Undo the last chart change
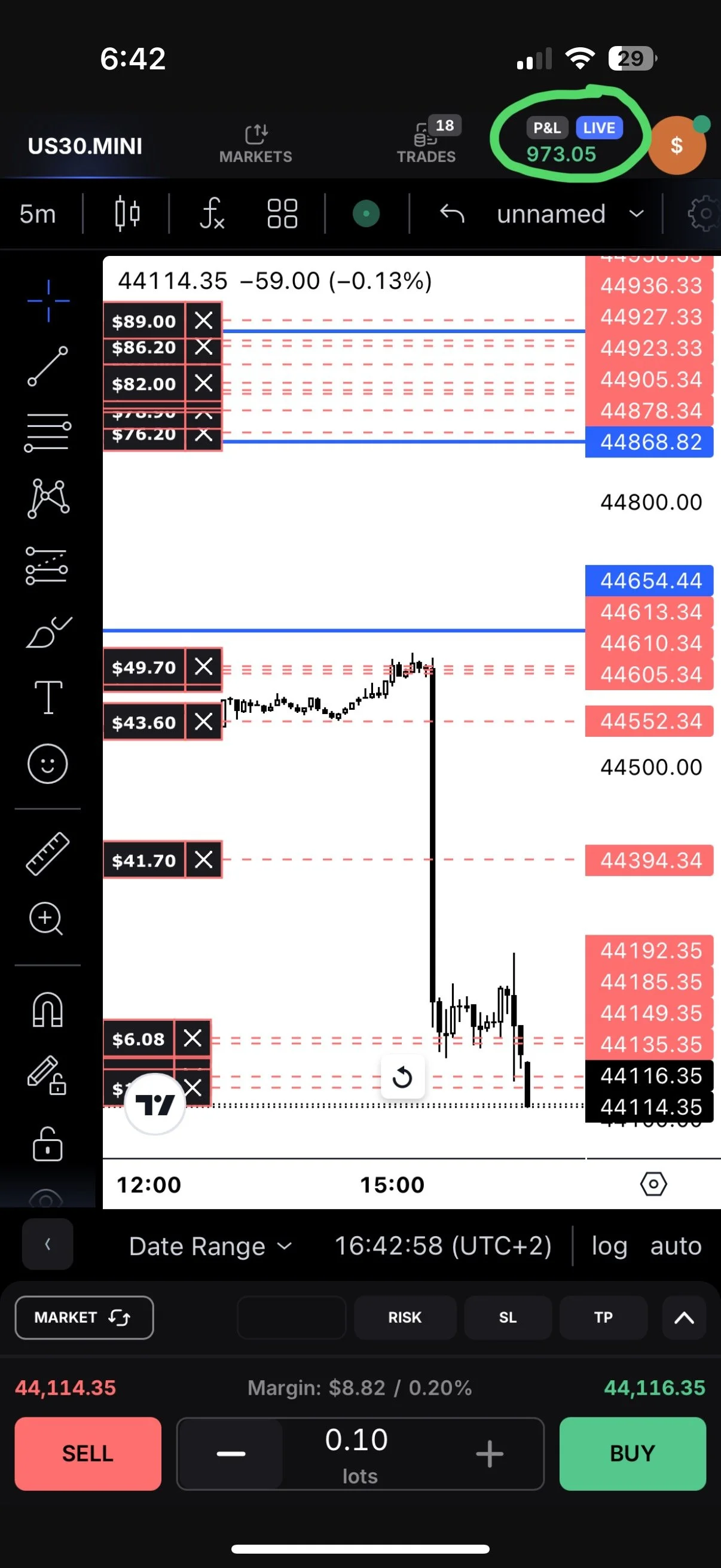 (452, 214)
